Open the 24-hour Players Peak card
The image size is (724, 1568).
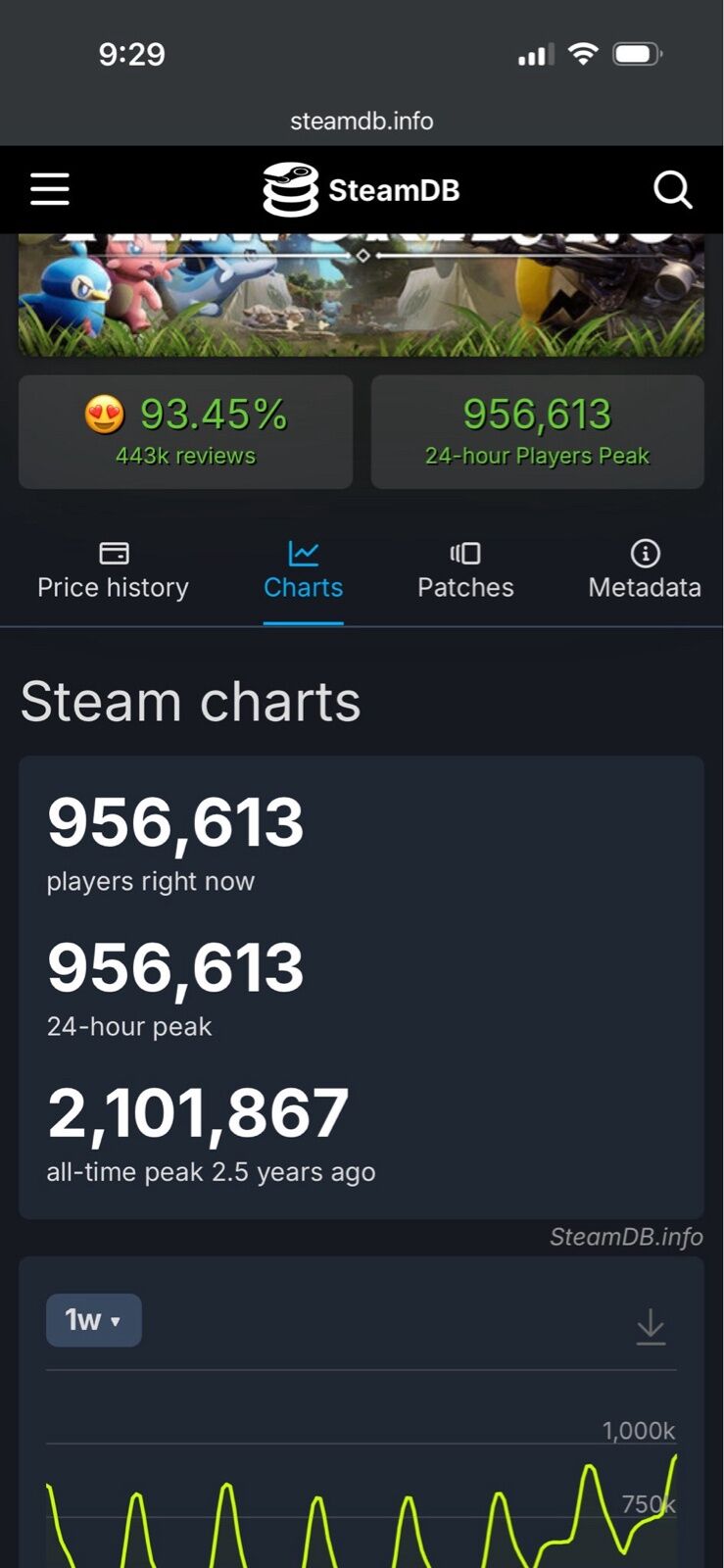(x=537, y=432)
